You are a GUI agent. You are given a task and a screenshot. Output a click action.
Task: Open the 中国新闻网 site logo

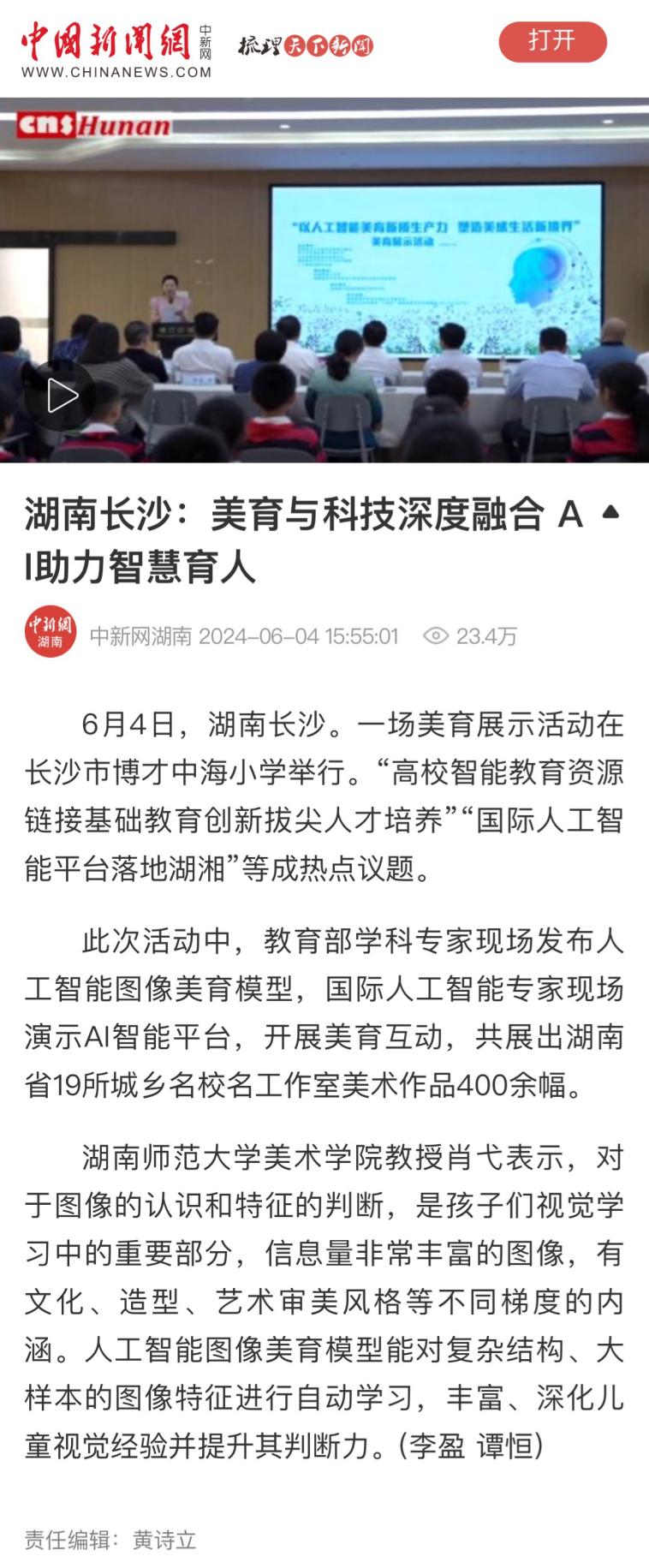116,49
